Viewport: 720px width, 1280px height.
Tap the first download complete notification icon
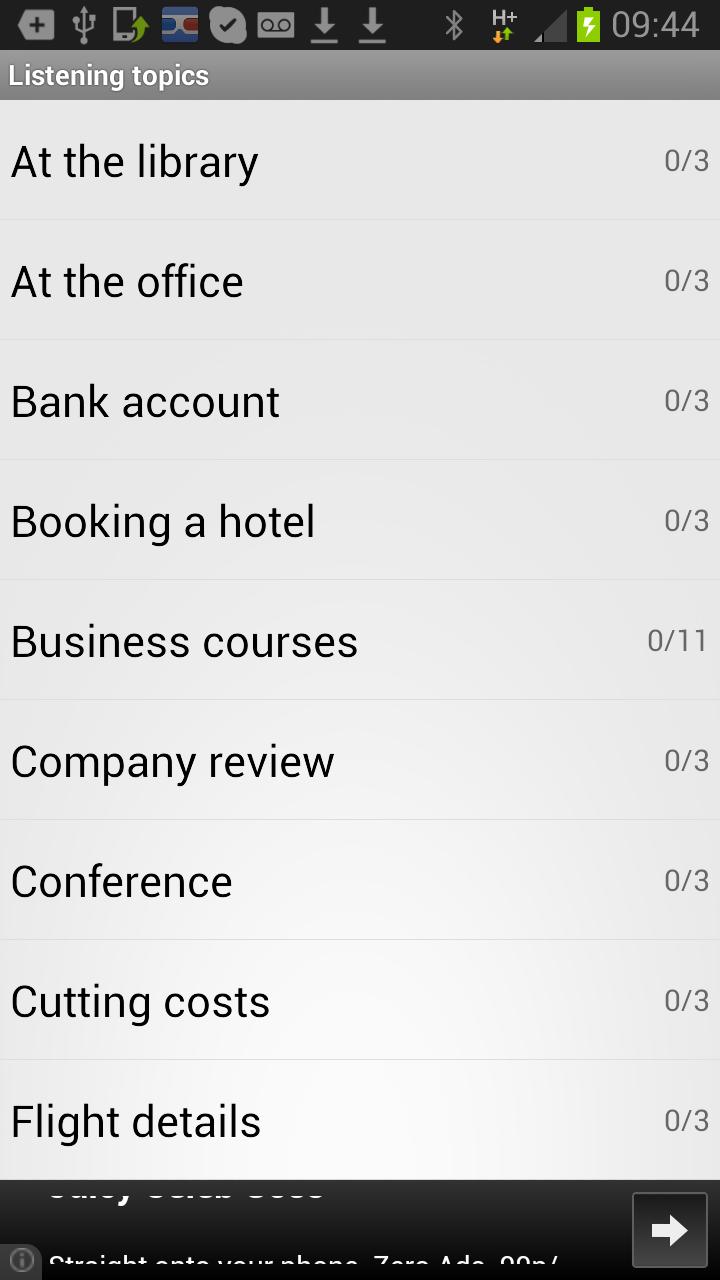click(324, 24)
